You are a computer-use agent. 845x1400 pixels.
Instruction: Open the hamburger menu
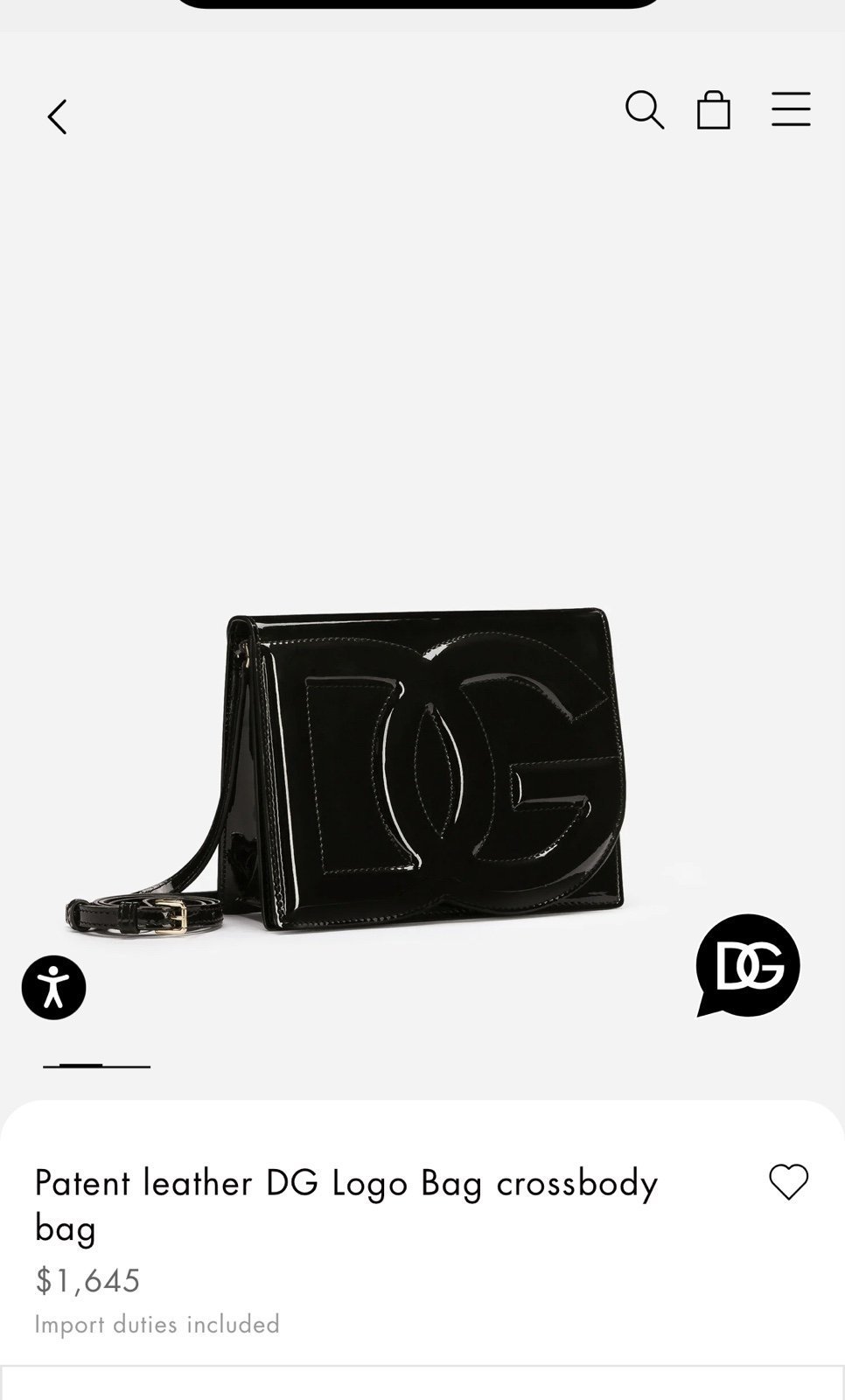(x=791, y=109)
